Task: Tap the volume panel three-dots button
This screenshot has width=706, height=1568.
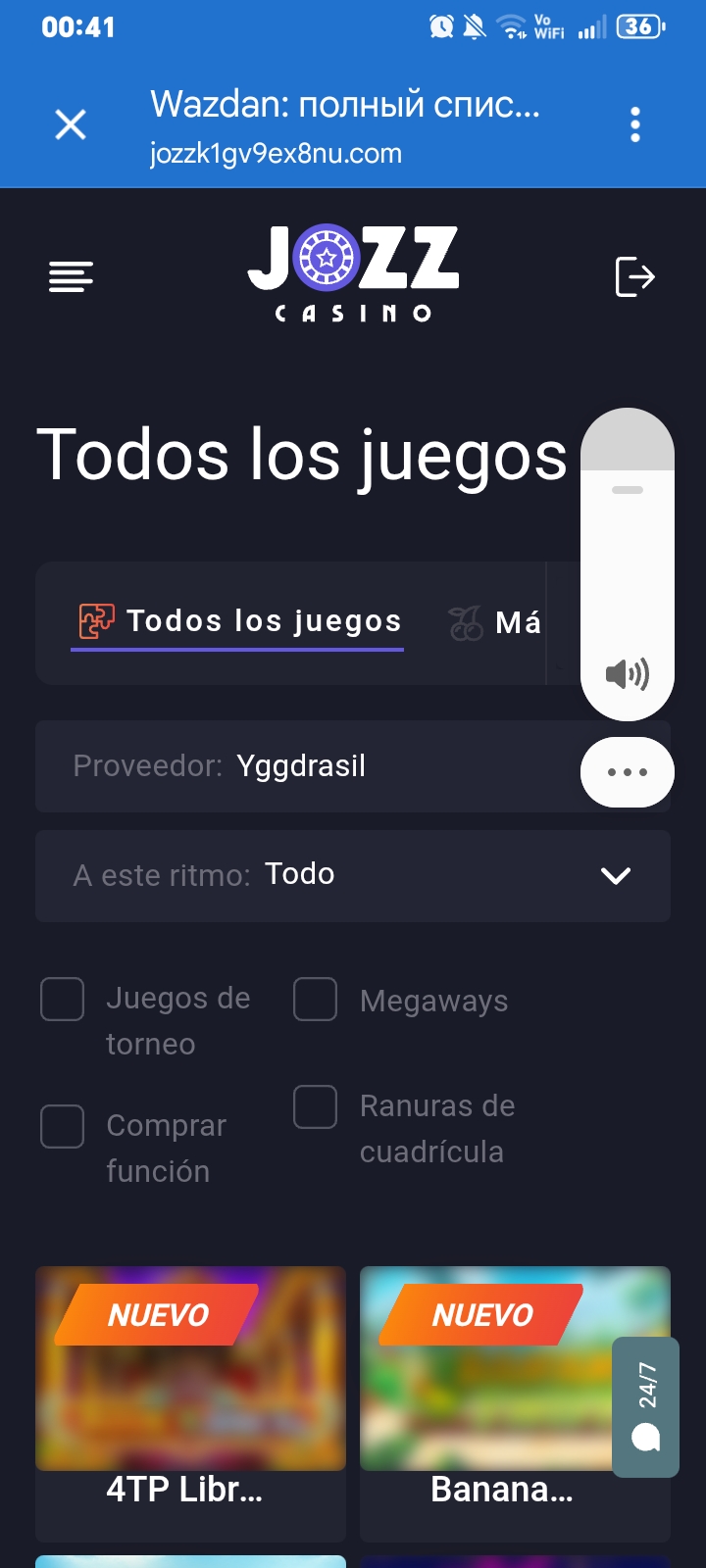Action: (x=628, y=772)
